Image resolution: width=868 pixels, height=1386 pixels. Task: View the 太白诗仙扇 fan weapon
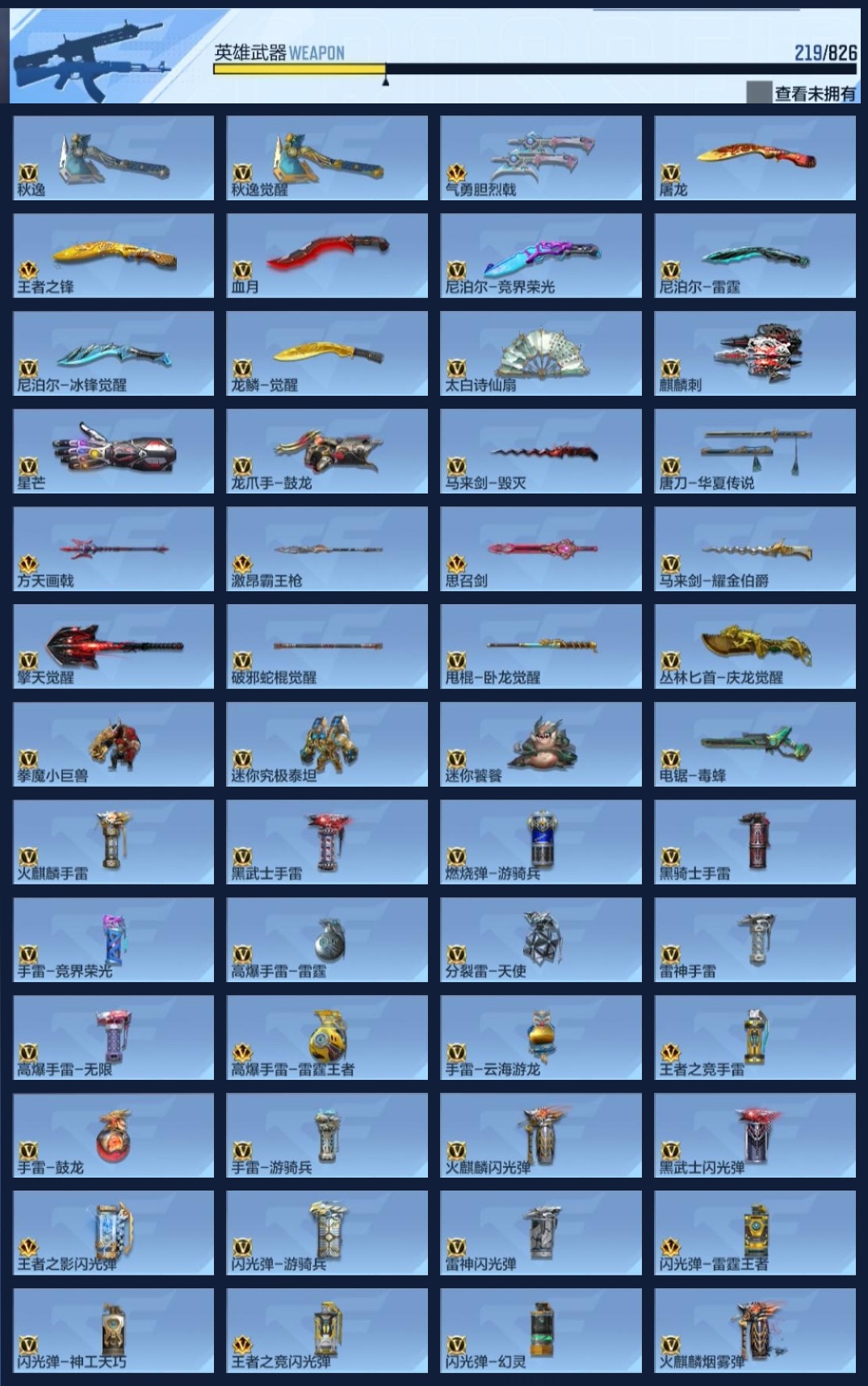pos(541,353)
